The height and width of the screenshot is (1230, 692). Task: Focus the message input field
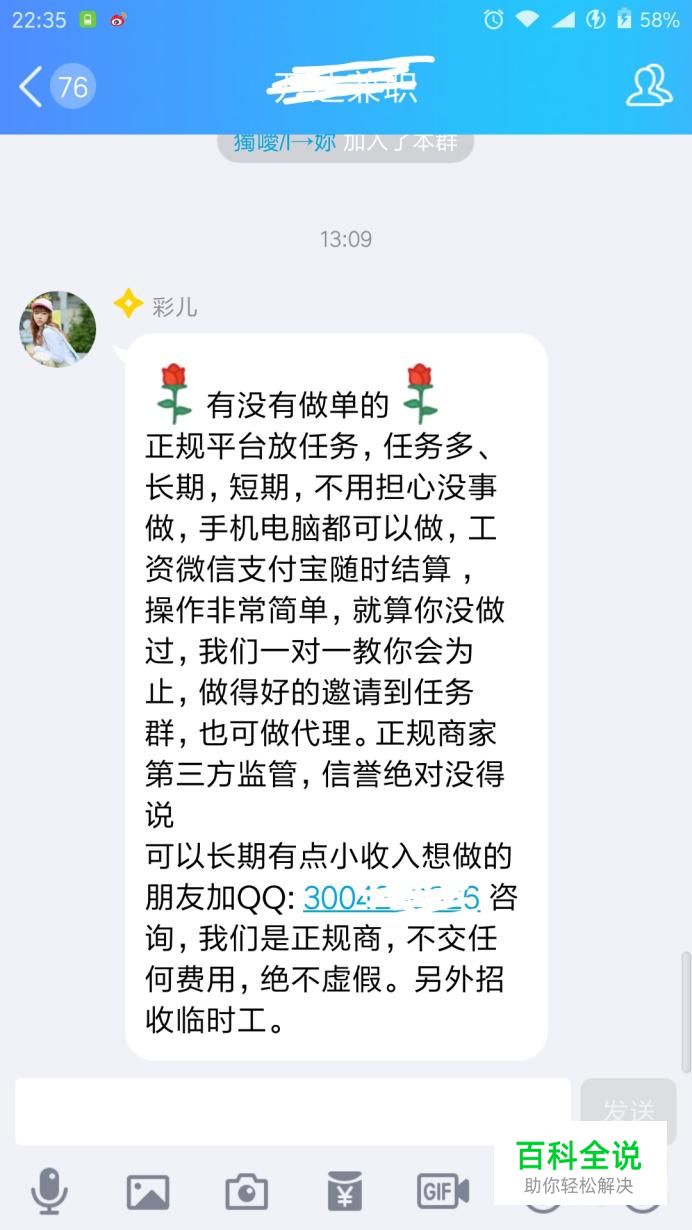coord(292,1111)
